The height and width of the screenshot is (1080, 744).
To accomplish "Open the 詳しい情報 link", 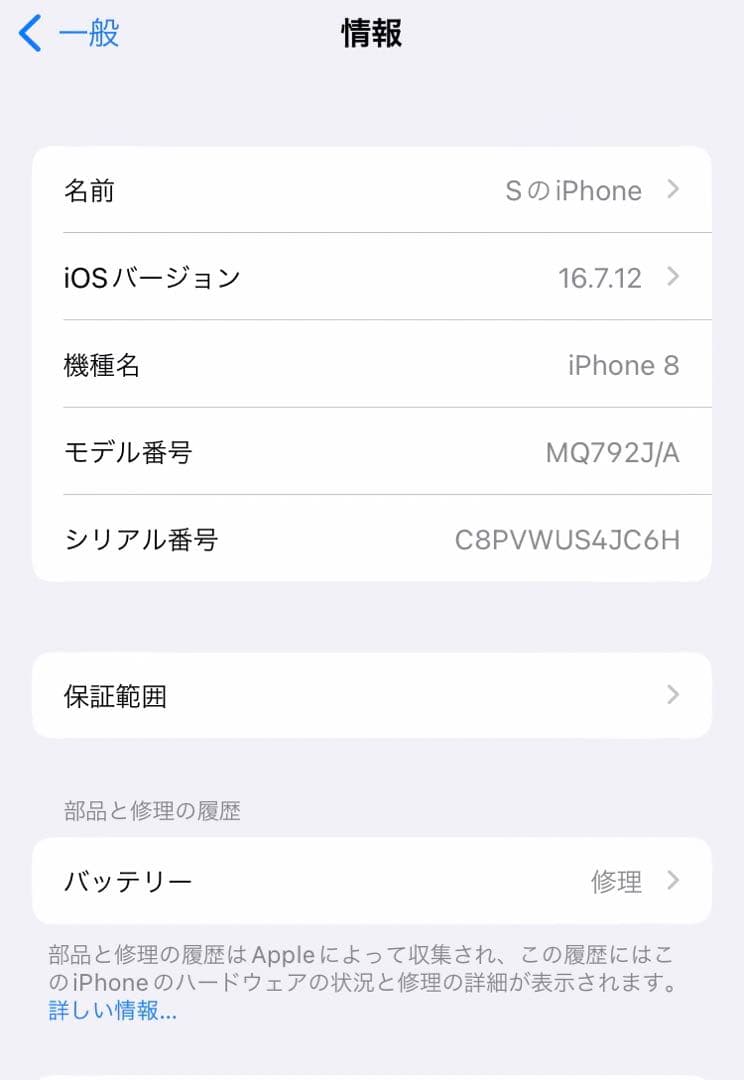I will pos(112,1012).
